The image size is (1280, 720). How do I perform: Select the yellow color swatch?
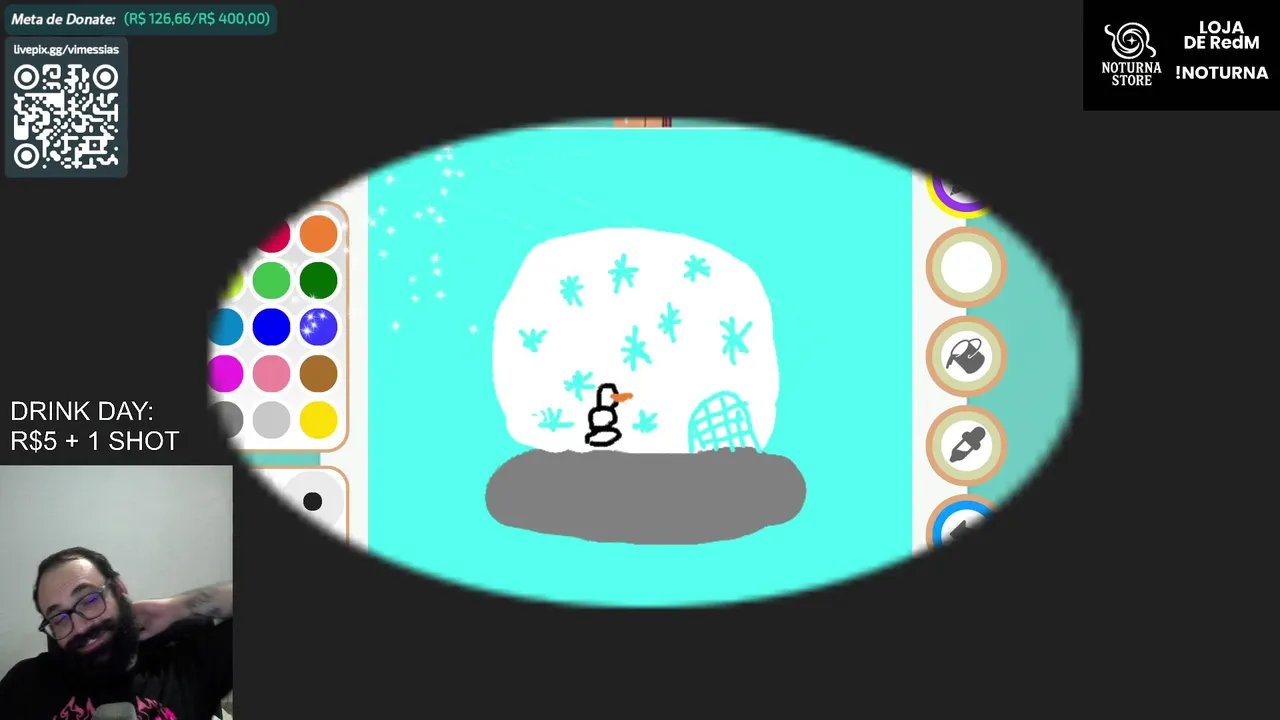(319, 420)
